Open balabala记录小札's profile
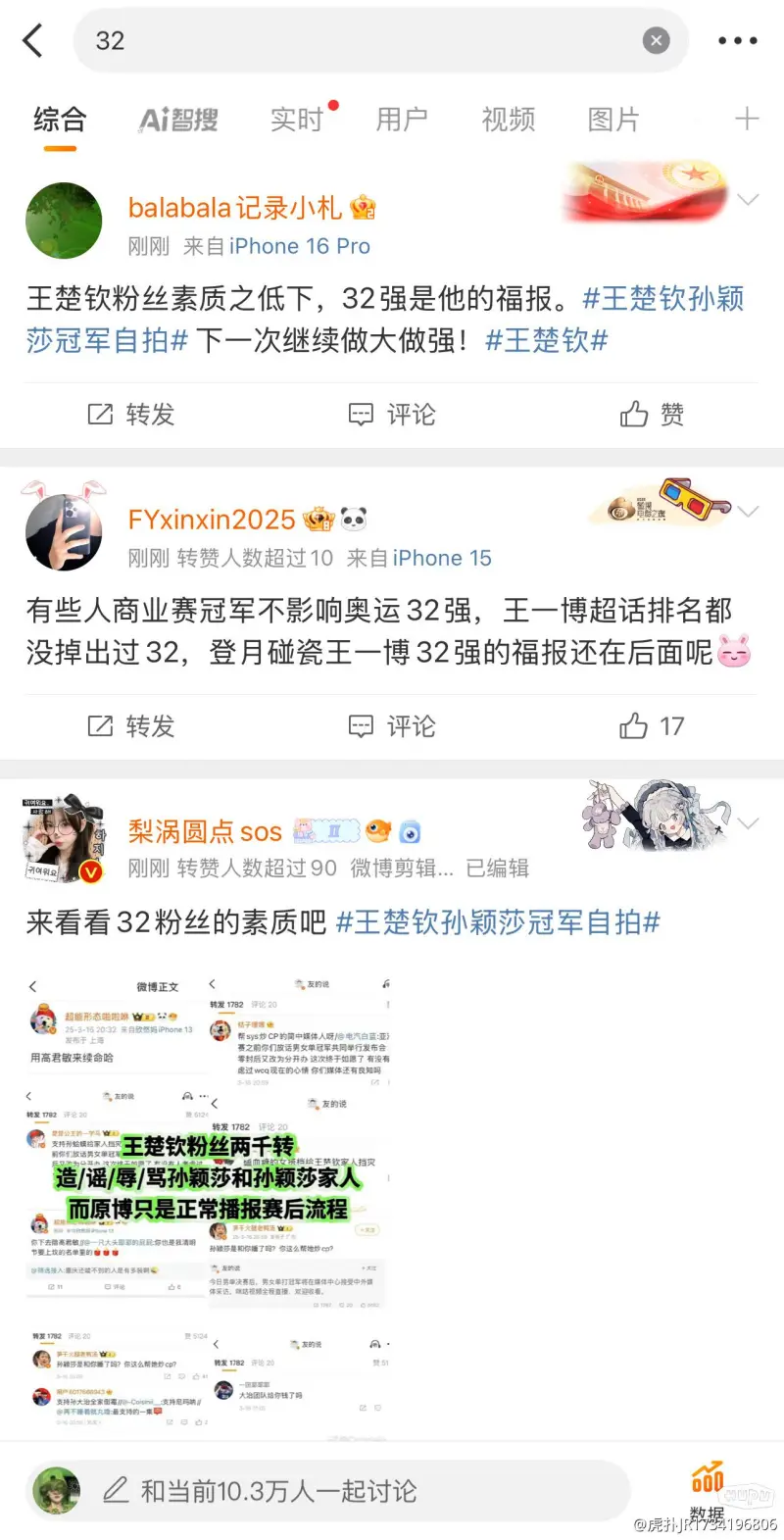 click(234, 208)
